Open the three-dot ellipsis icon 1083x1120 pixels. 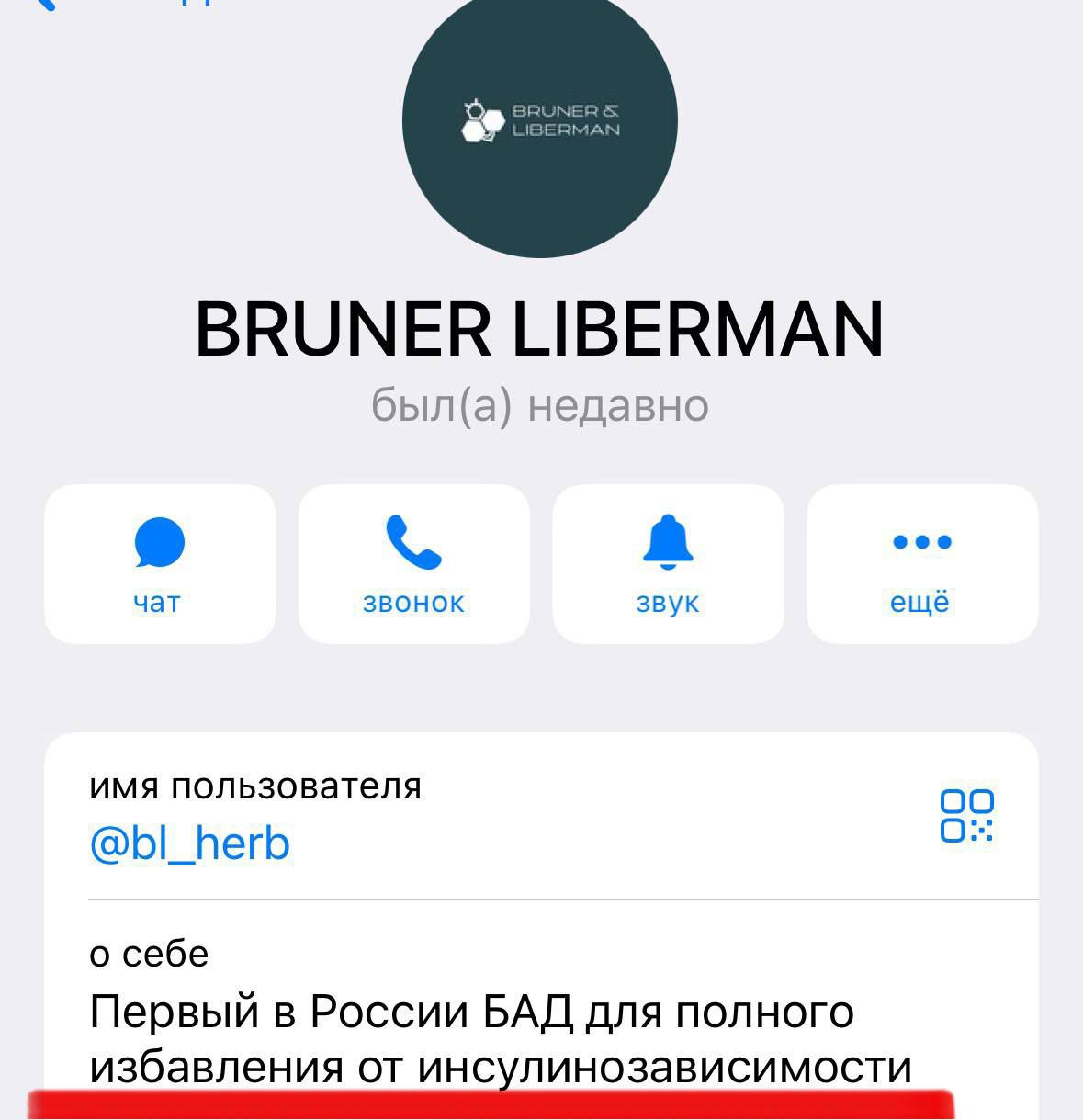(x=921, y=542)
